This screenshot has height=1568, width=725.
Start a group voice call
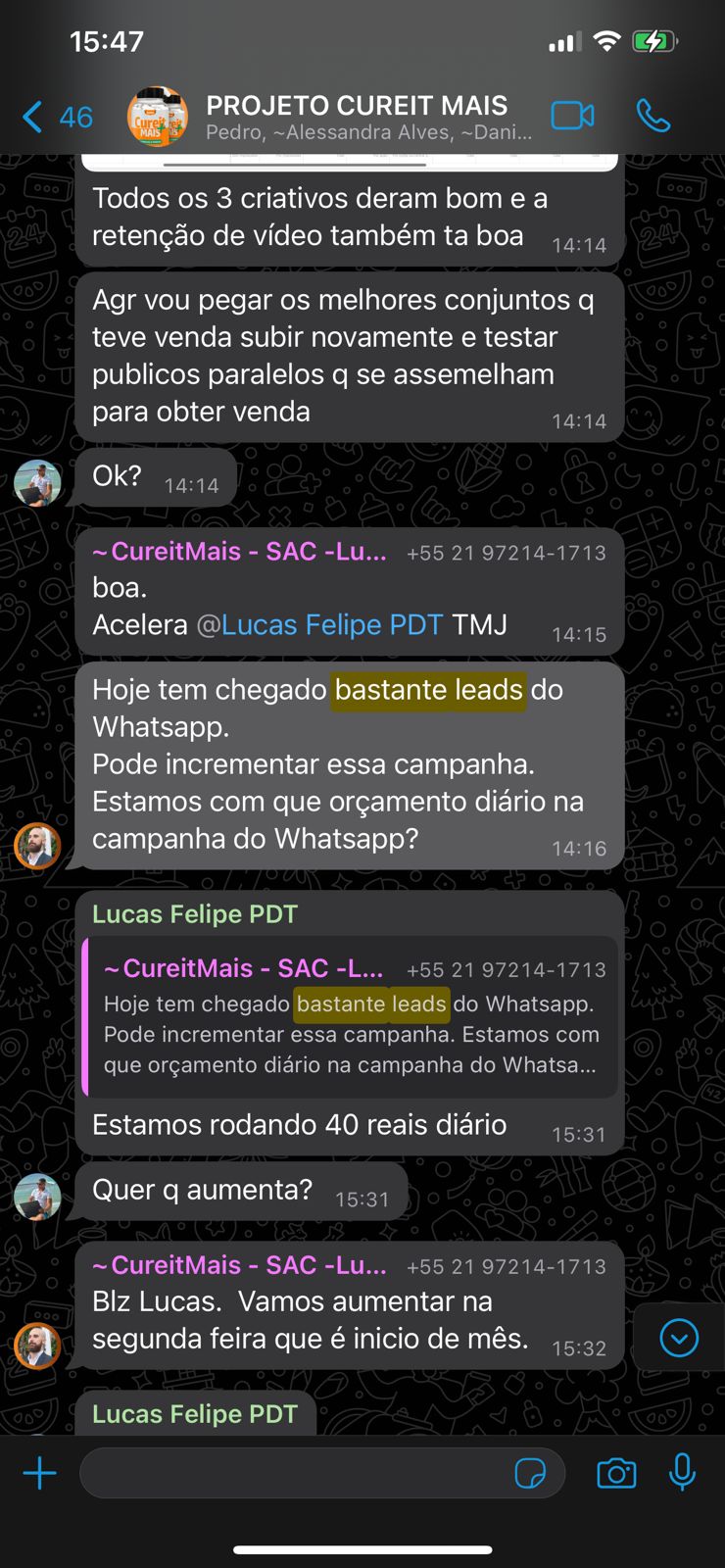pyautogui.click(x=652, y=116)
